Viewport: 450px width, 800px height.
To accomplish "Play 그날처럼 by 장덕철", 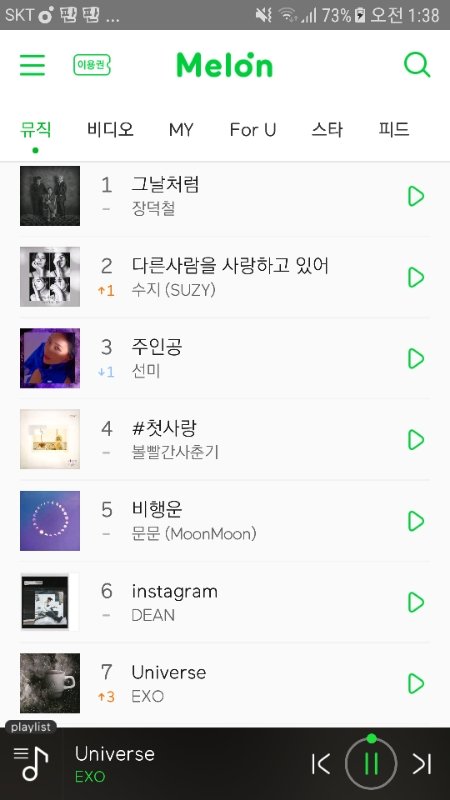I will 416,196.
